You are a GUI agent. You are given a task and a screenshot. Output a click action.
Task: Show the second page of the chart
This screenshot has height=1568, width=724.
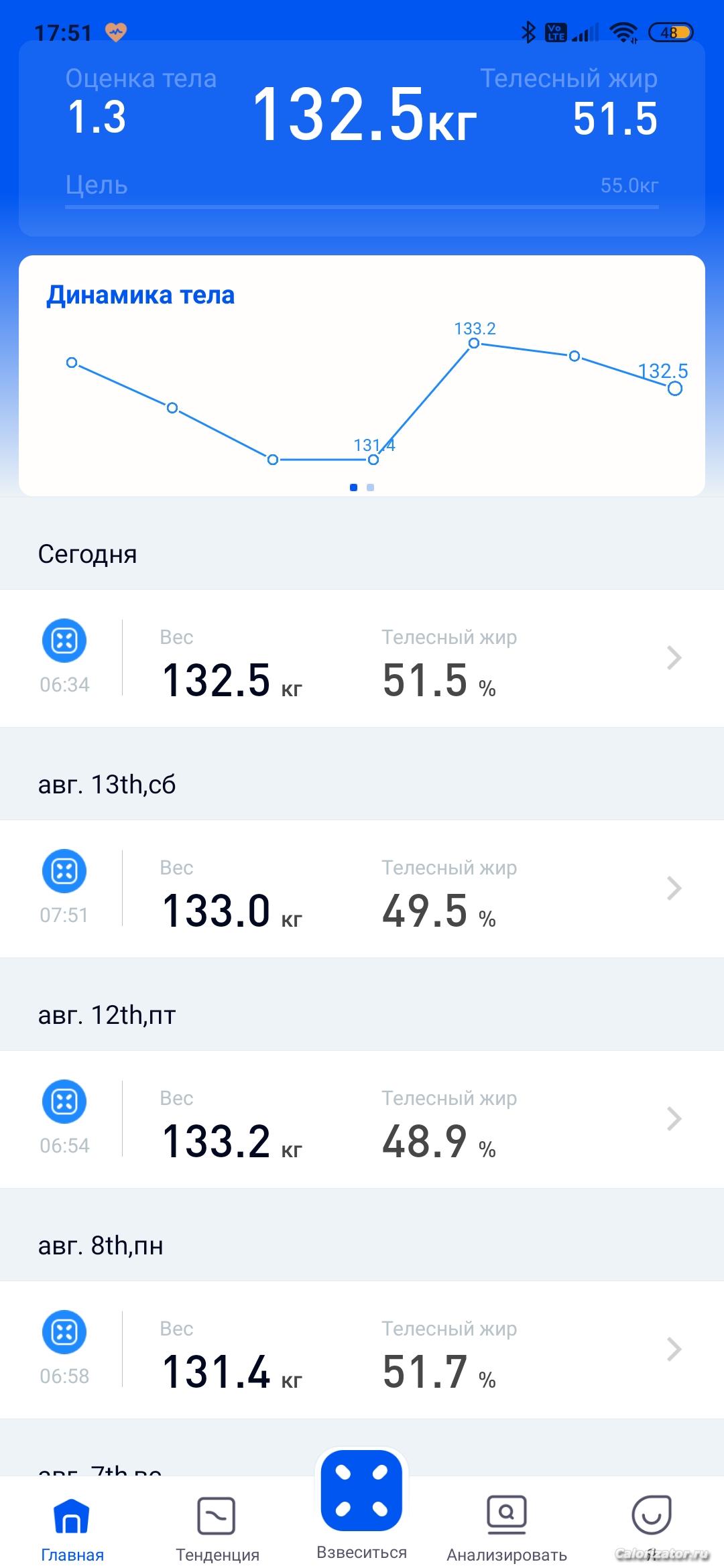coord(371,487)
